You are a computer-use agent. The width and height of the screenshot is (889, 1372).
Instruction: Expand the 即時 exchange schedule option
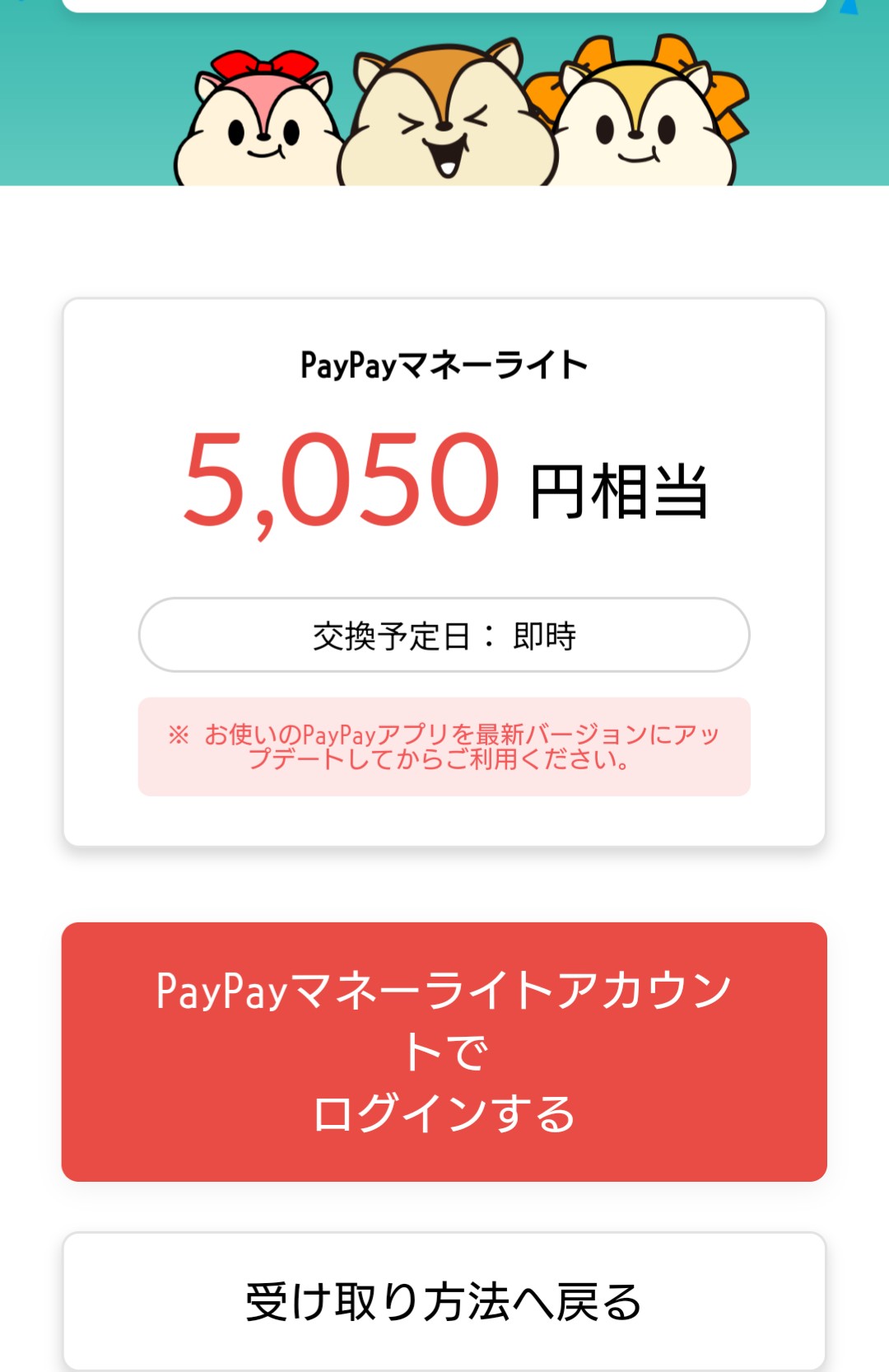(x=547, y=634)
